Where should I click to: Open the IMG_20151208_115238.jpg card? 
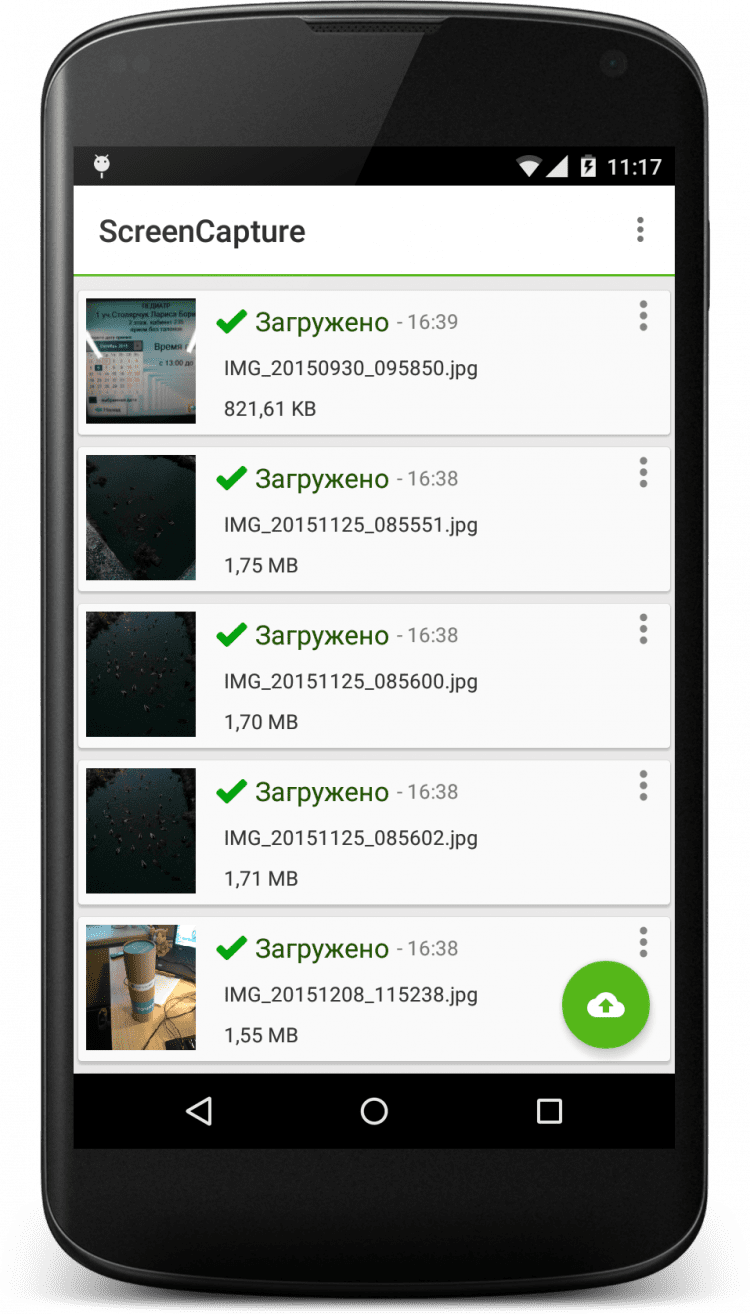[x=380, y=995]
